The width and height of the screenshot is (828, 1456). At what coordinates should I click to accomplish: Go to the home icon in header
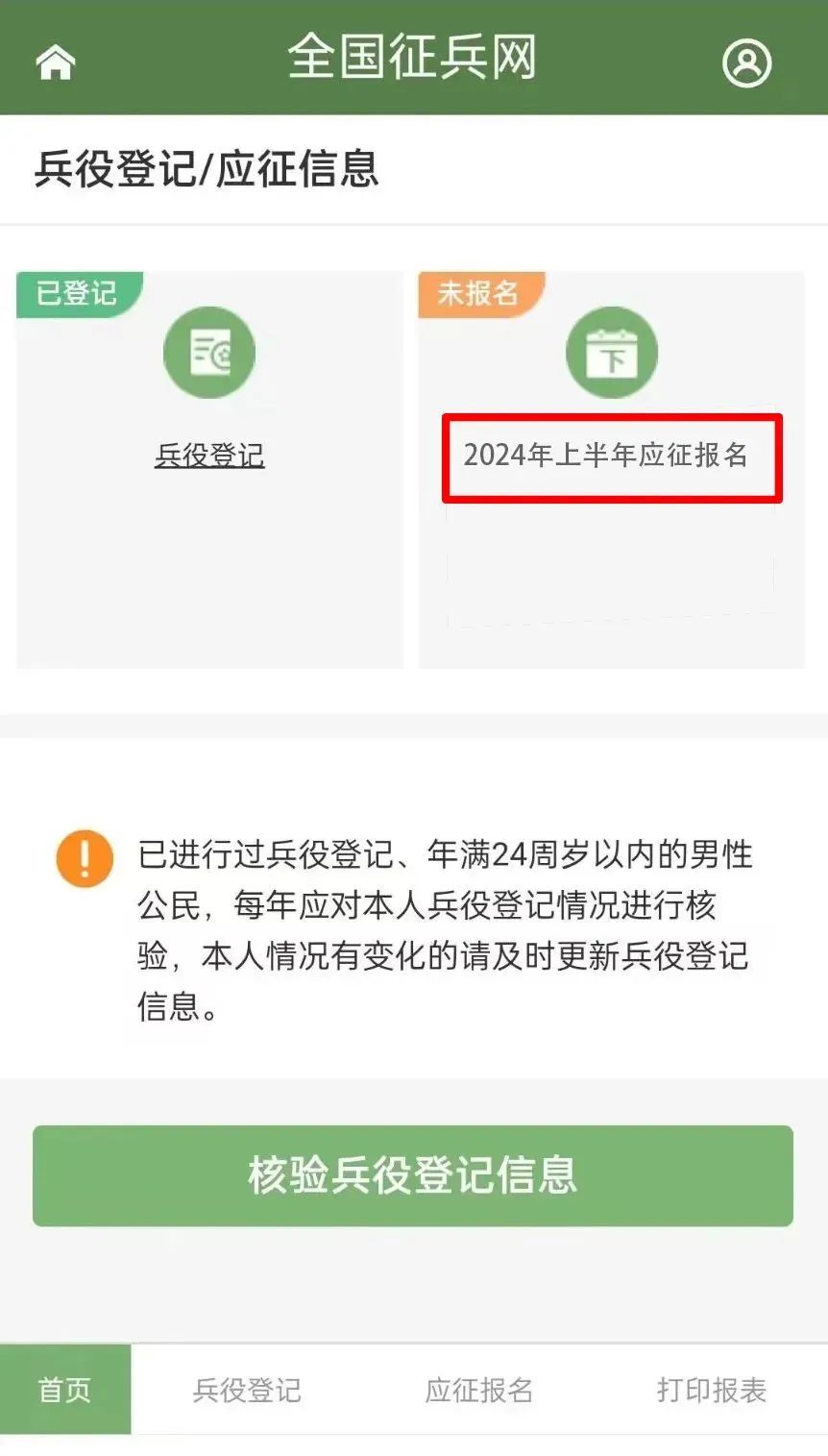tap(55, 63)
